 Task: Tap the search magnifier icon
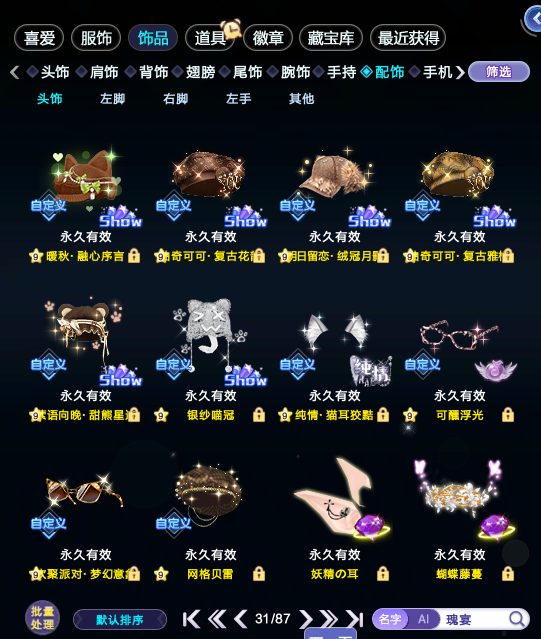pos(517,619)
